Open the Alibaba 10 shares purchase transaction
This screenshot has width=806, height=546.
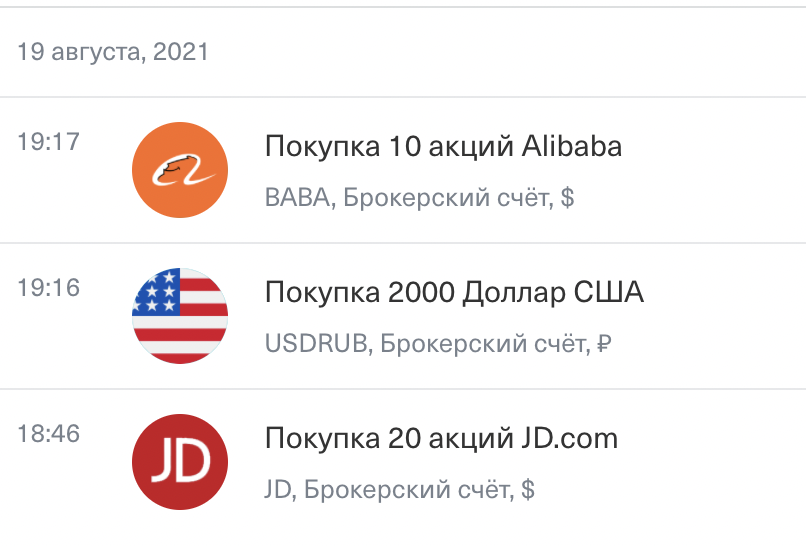(x=443, y=148)
